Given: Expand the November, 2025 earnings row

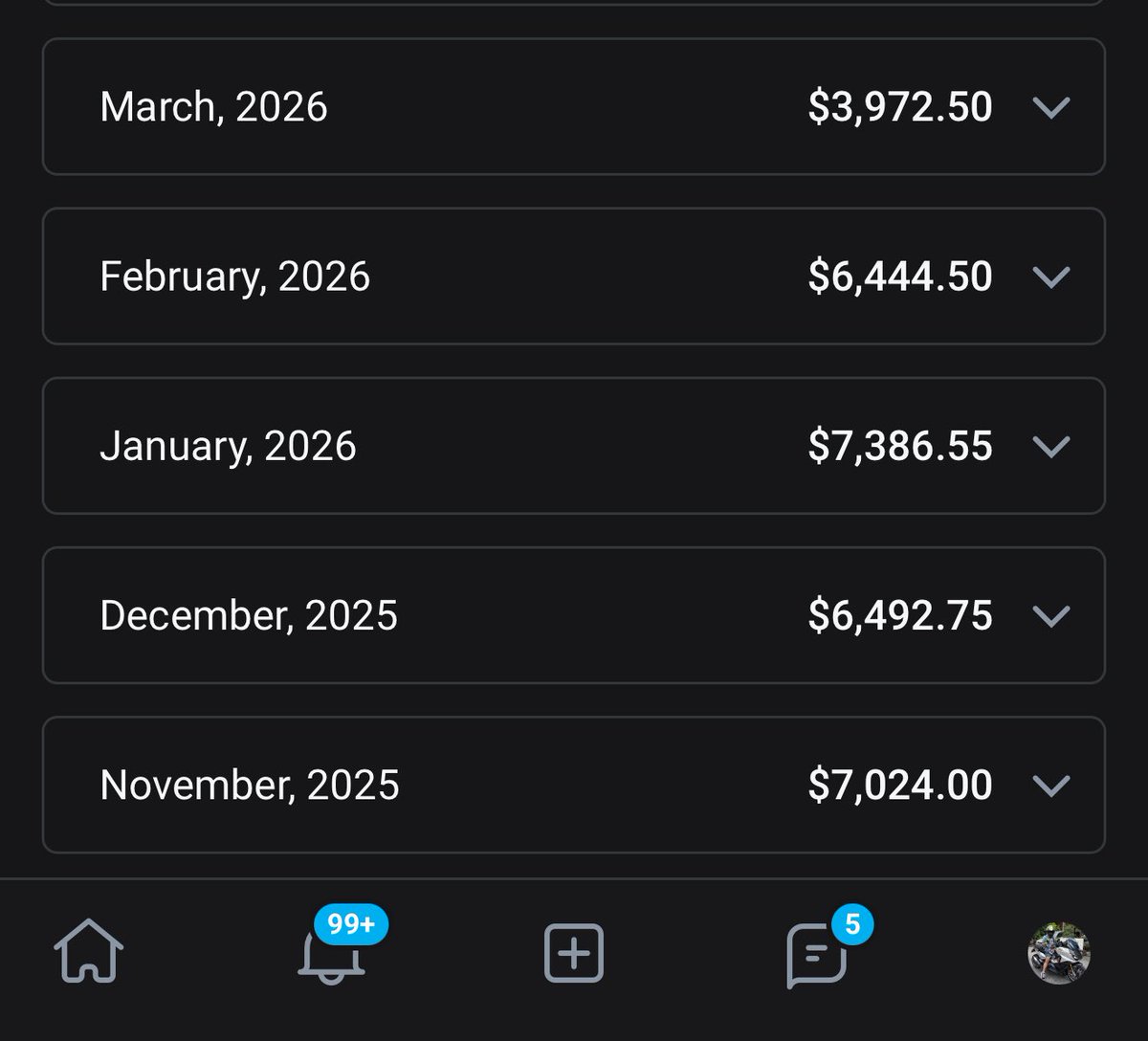Looking at the screenshot, I should [1050, 786].
